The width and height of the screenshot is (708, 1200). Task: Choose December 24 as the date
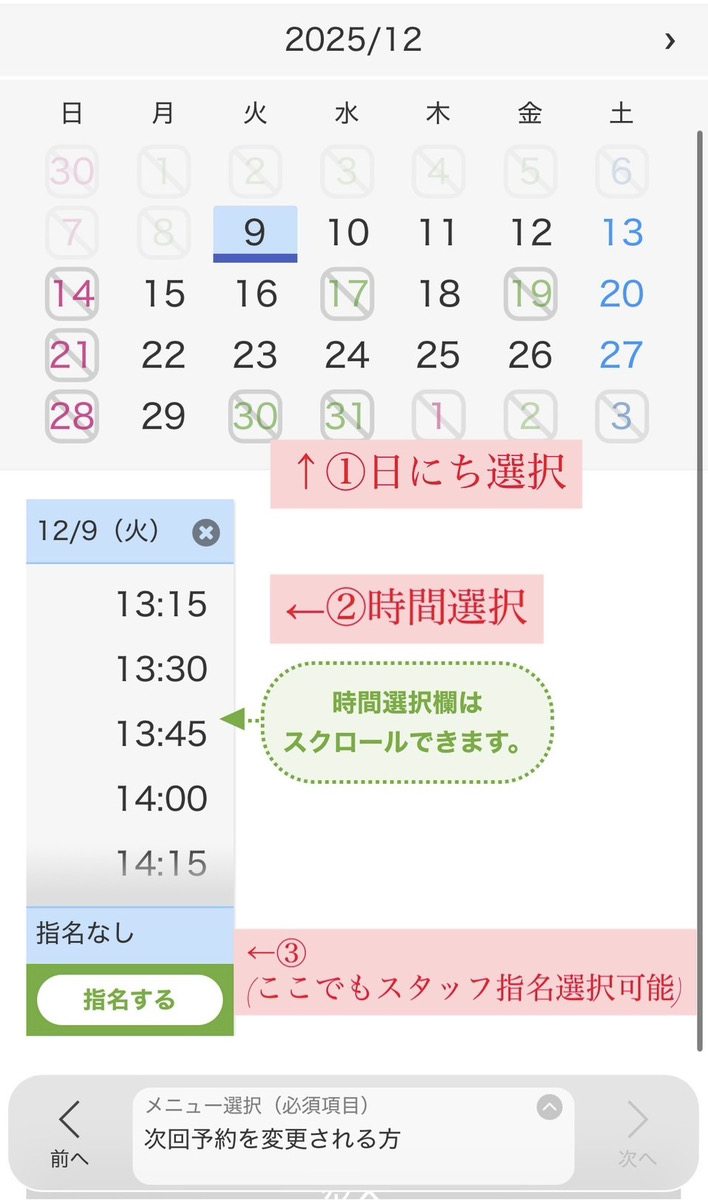(x=347, y=355)
